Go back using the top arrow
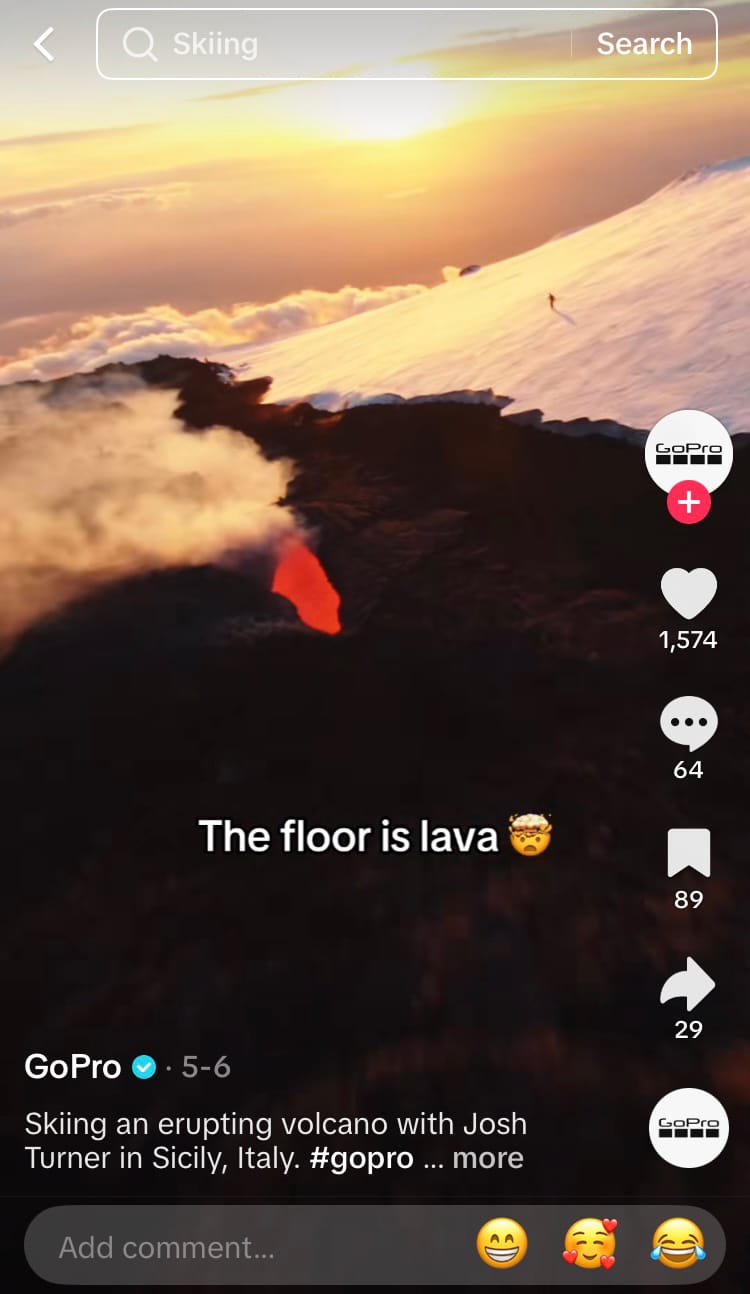Viewport: 750px width, 1294px height. pyautogui.click(x=44, y=44)
